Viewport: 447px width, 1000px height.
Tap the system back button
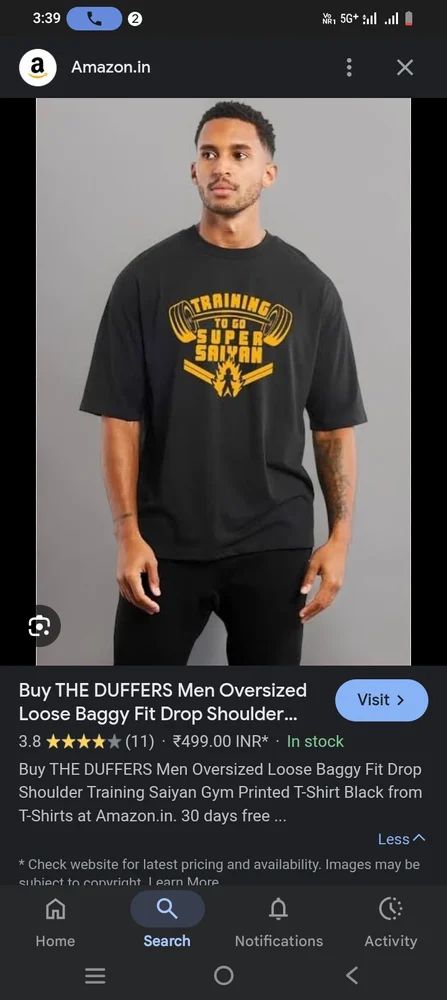(351, 975)
